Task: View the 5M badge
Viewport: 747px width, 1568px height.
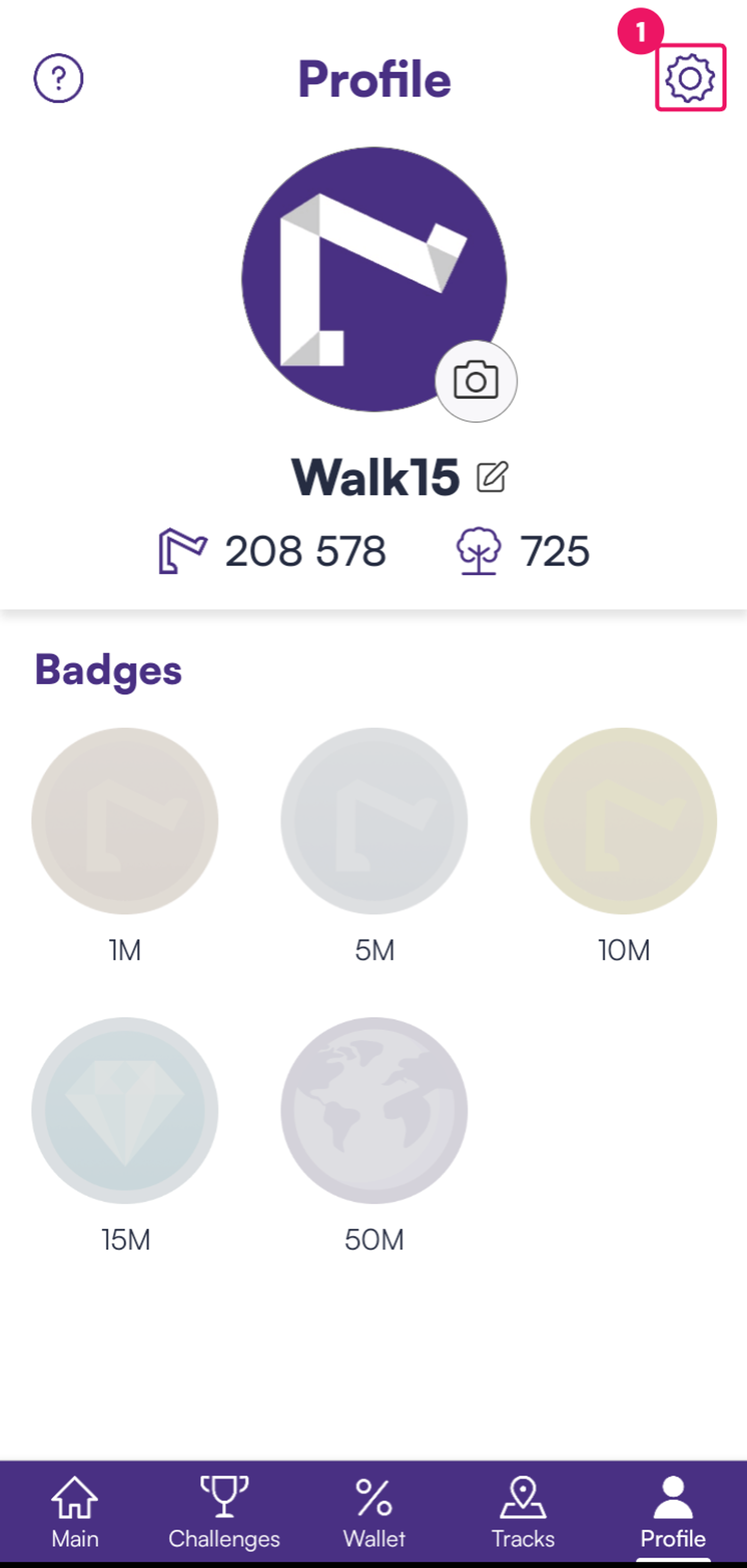Action: tap(374, 820)
